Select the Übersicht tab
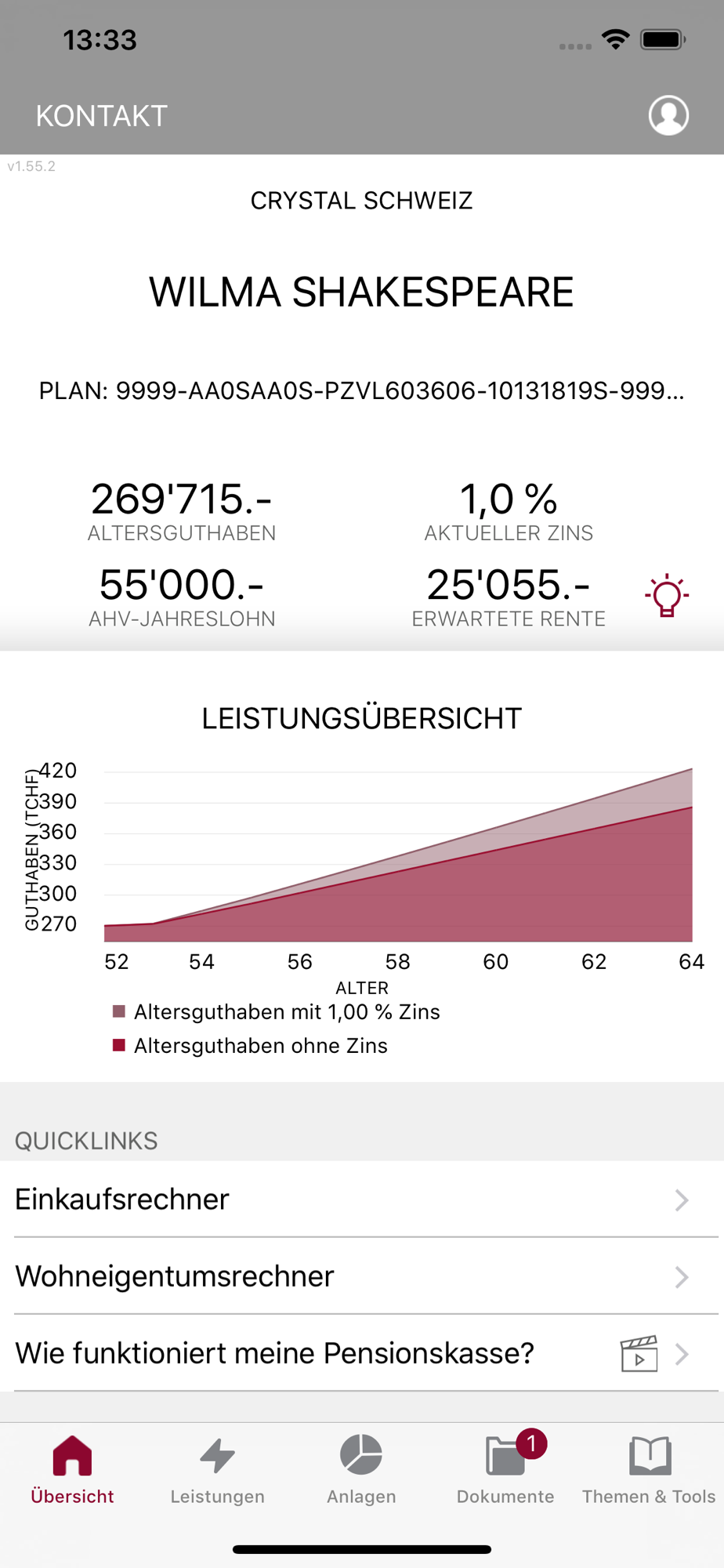 point(72,1471)
